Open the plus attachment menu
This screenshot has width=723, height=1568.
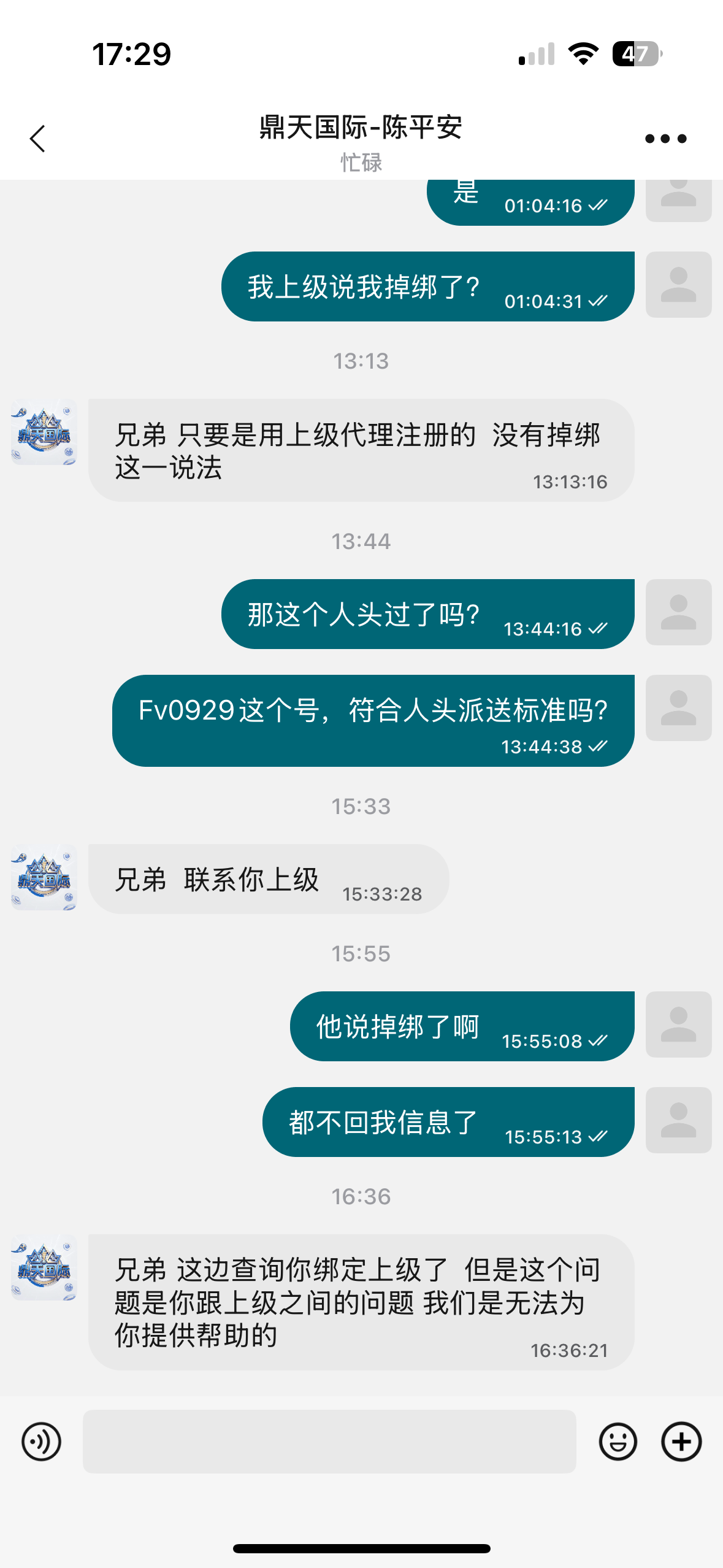(x=681, y=1442)
